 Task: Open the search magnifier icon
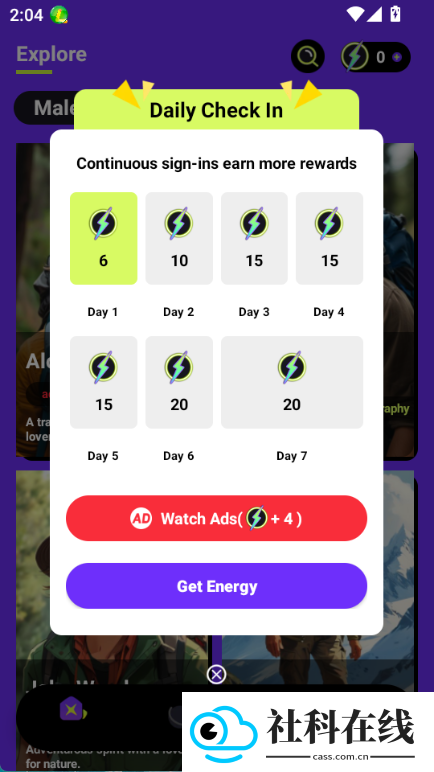click(x=308, y=57)
